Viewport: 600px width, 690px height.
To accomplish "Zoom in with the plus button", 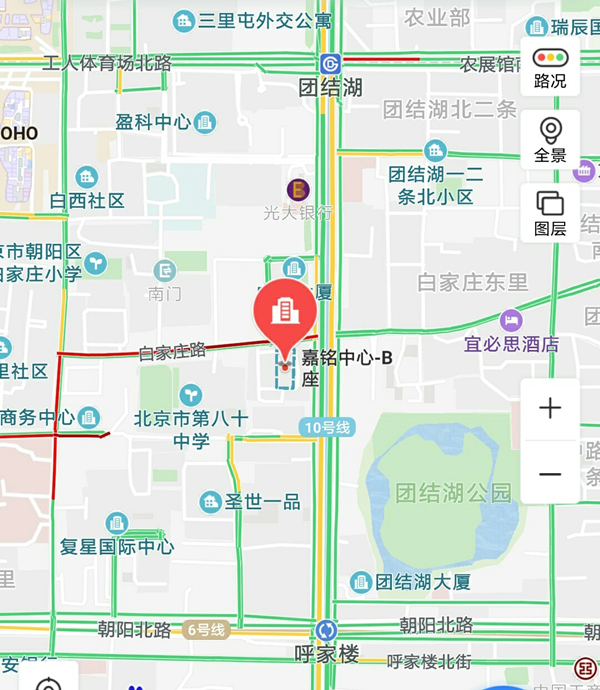I will coord(550,408).
